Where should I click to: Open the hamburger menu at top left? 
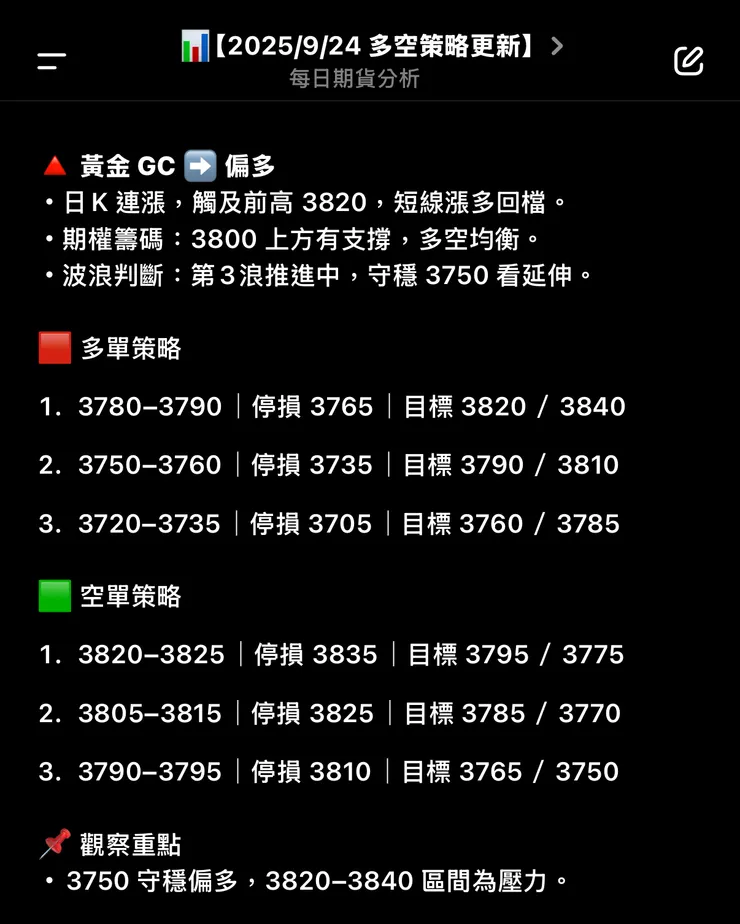53,60
